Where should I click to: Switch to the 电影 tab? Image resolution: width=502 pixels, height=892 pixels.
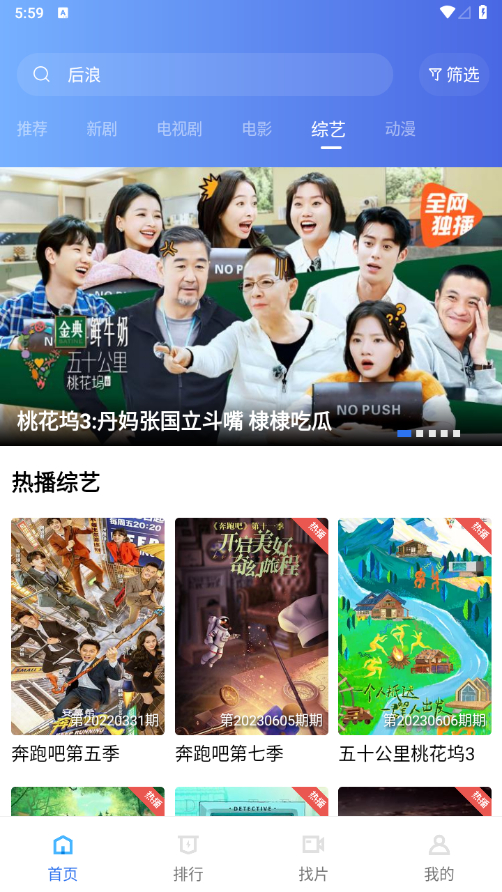257,129
